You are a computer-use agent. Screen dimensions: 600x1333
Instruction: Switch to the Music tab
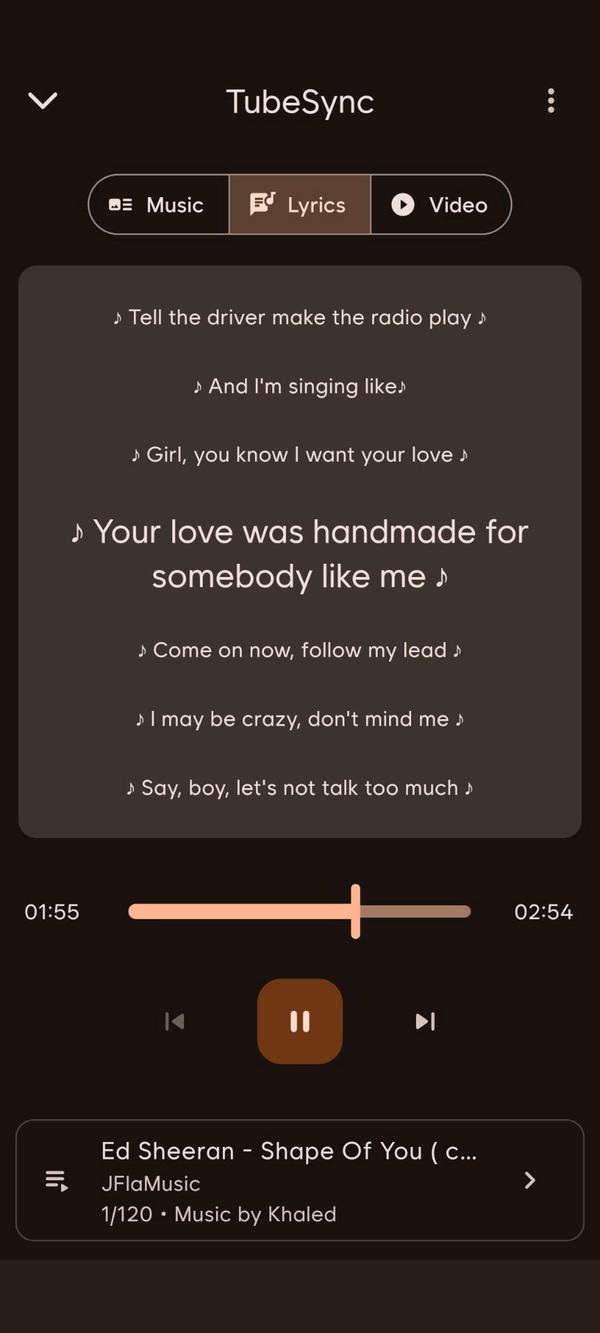(x=160, y=205)
